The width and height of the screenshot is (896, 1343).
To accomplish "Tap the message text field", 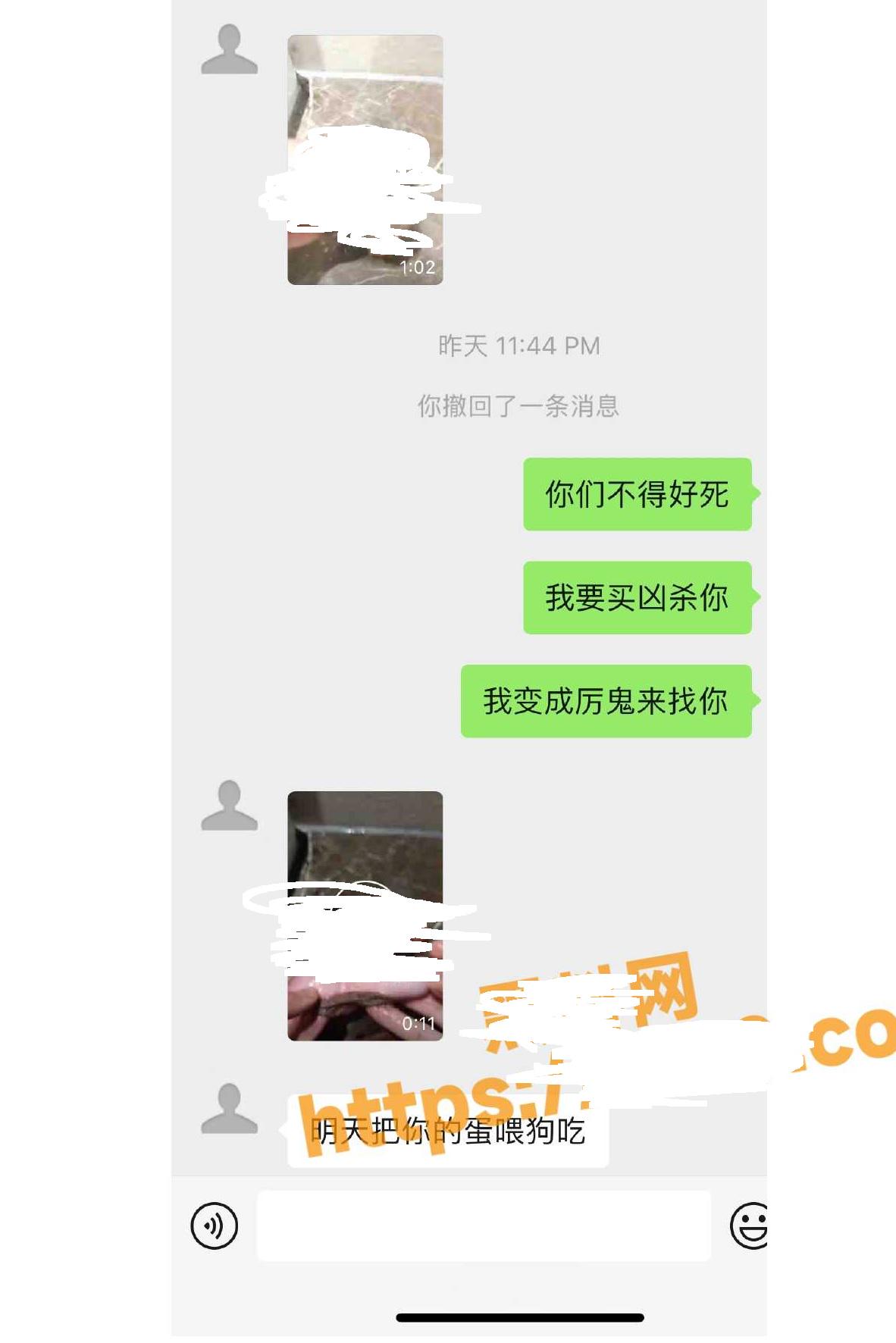I will [x=484, y=1226].
